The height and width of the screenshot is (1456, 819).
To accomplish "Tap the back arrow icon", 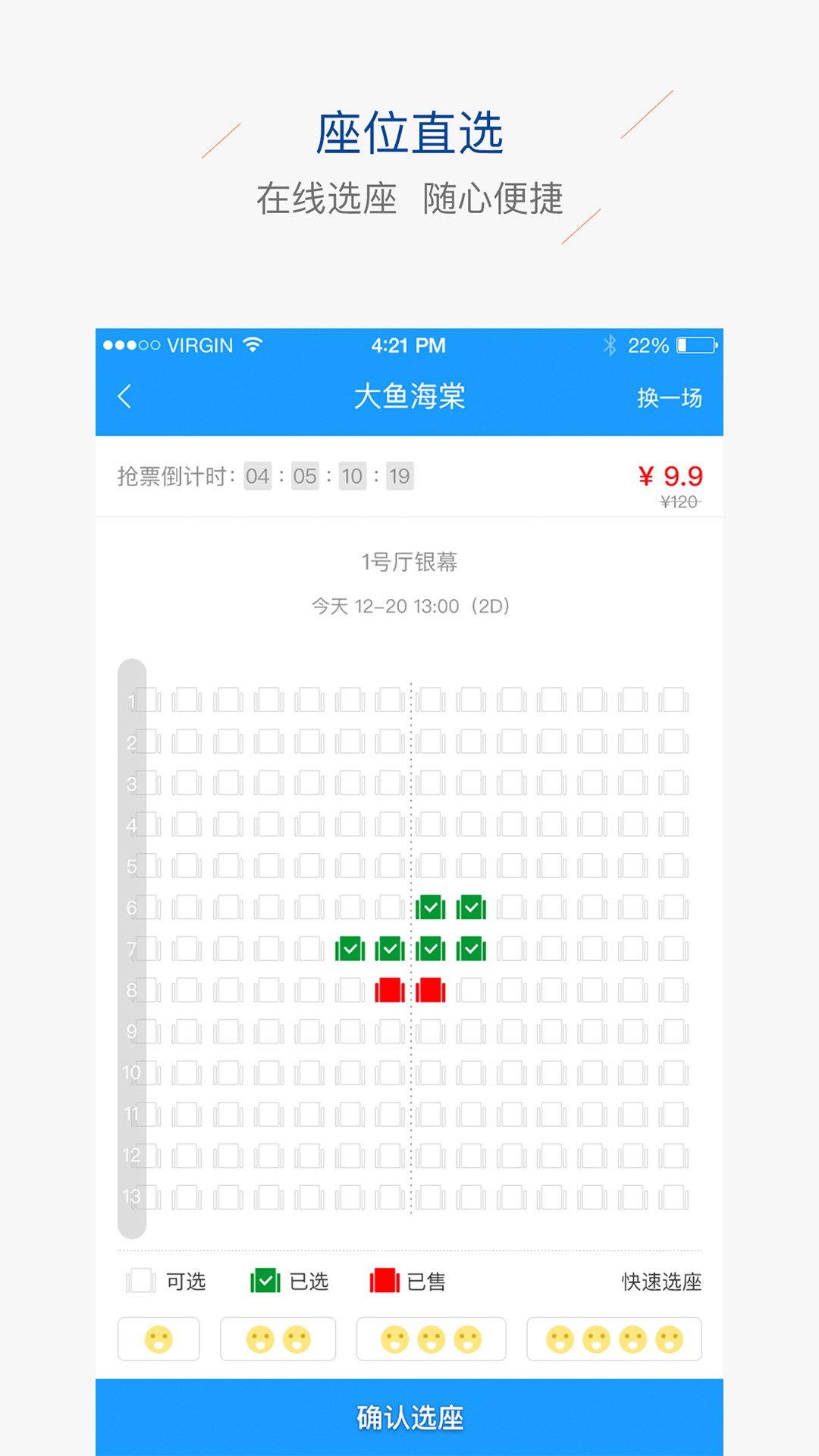I will (x=124, y=396).
